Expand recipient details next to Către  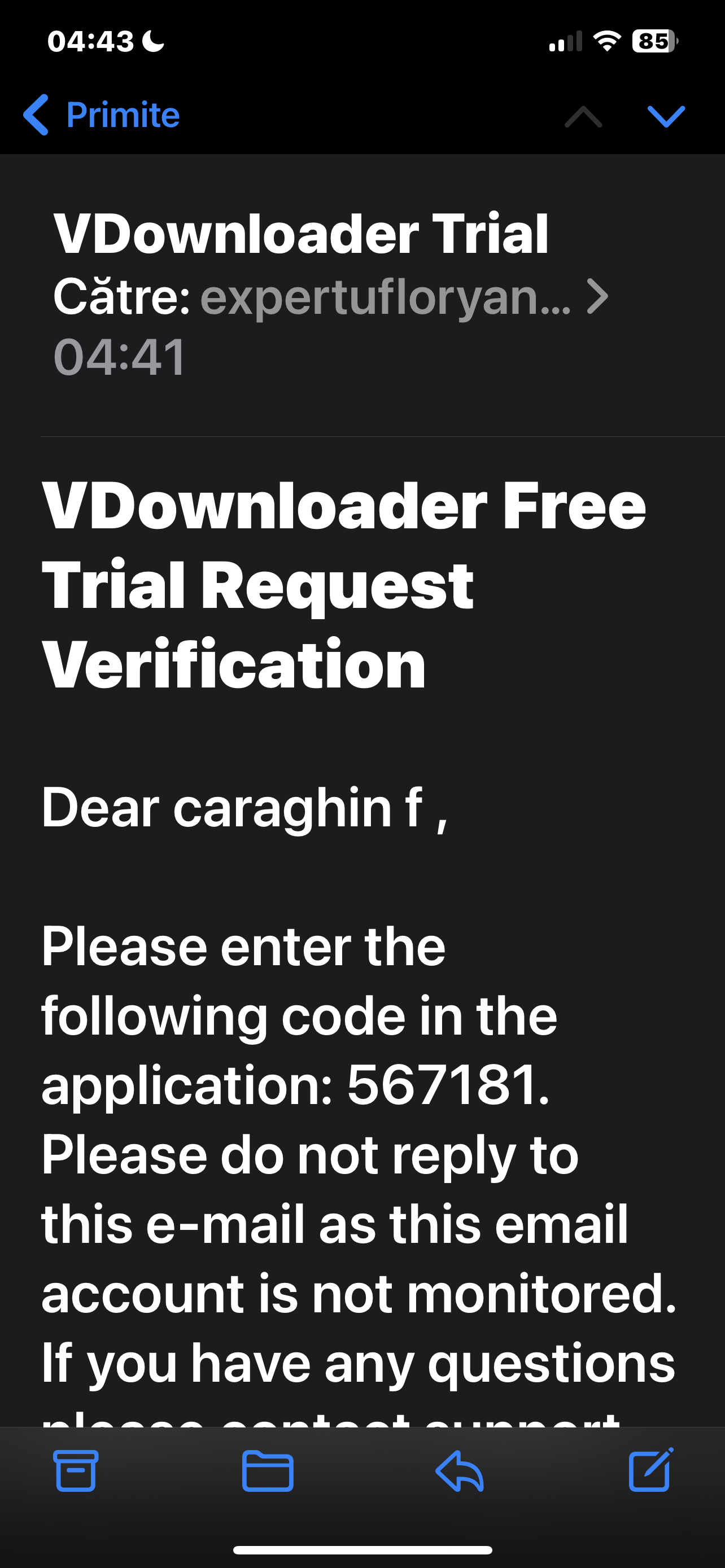[x=597, y=297]
